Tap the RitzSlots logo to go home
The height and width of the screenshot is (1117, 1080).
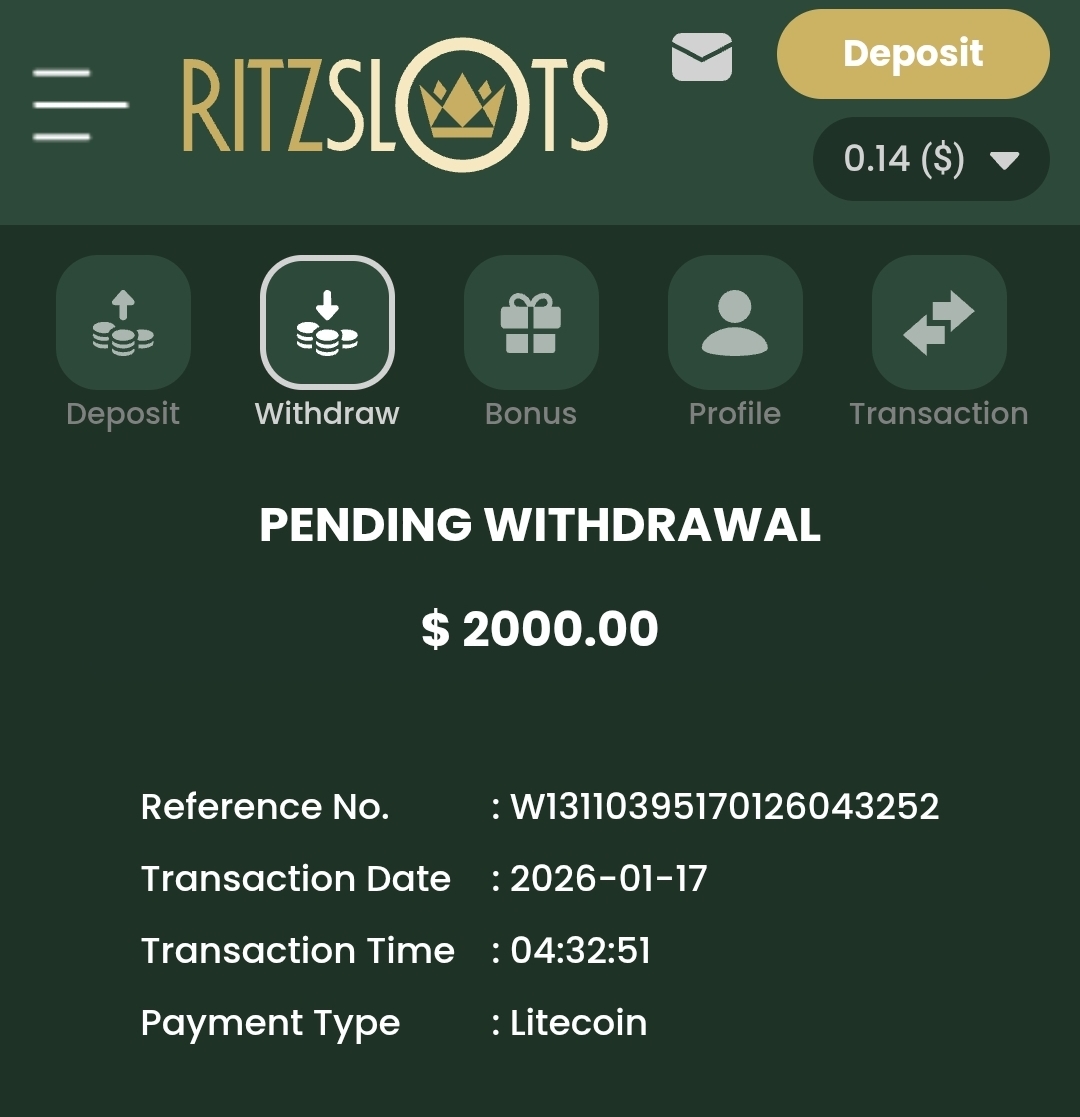coord(395,105)
